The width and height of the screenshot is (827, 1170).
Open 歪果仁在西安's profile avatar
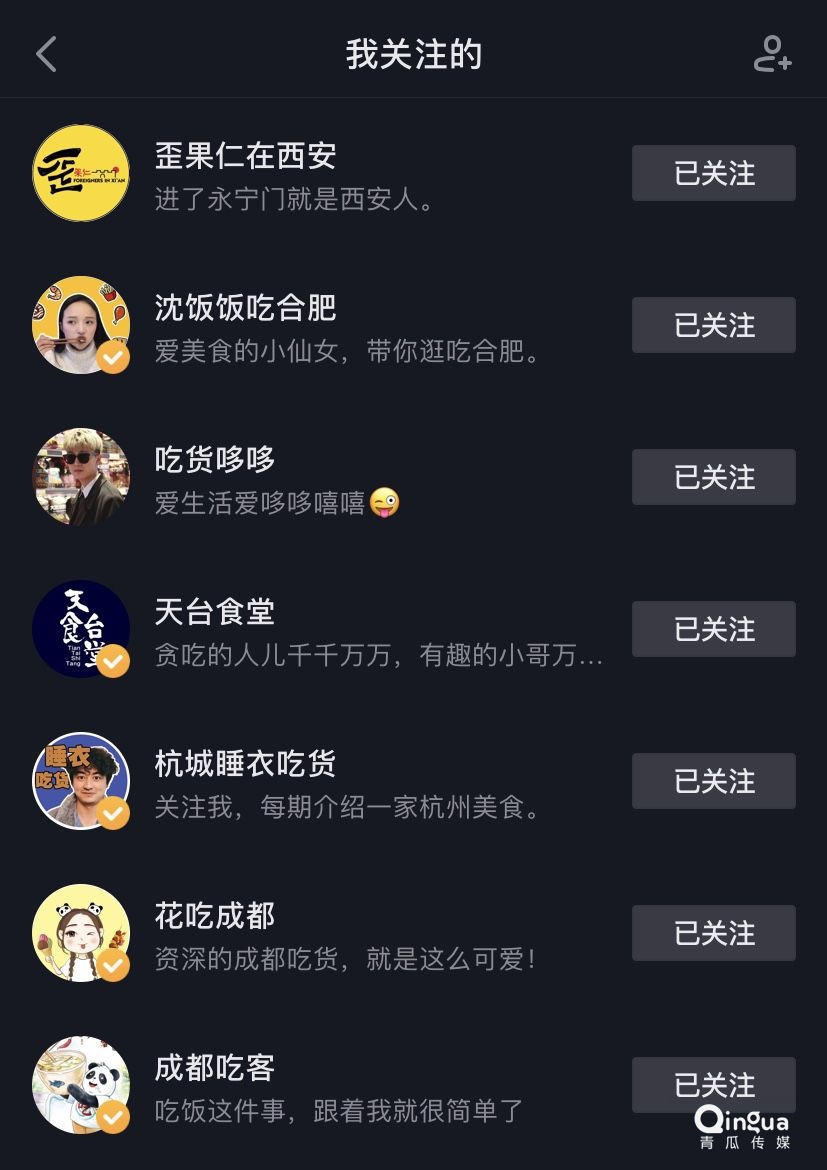(x=81, y=173)
